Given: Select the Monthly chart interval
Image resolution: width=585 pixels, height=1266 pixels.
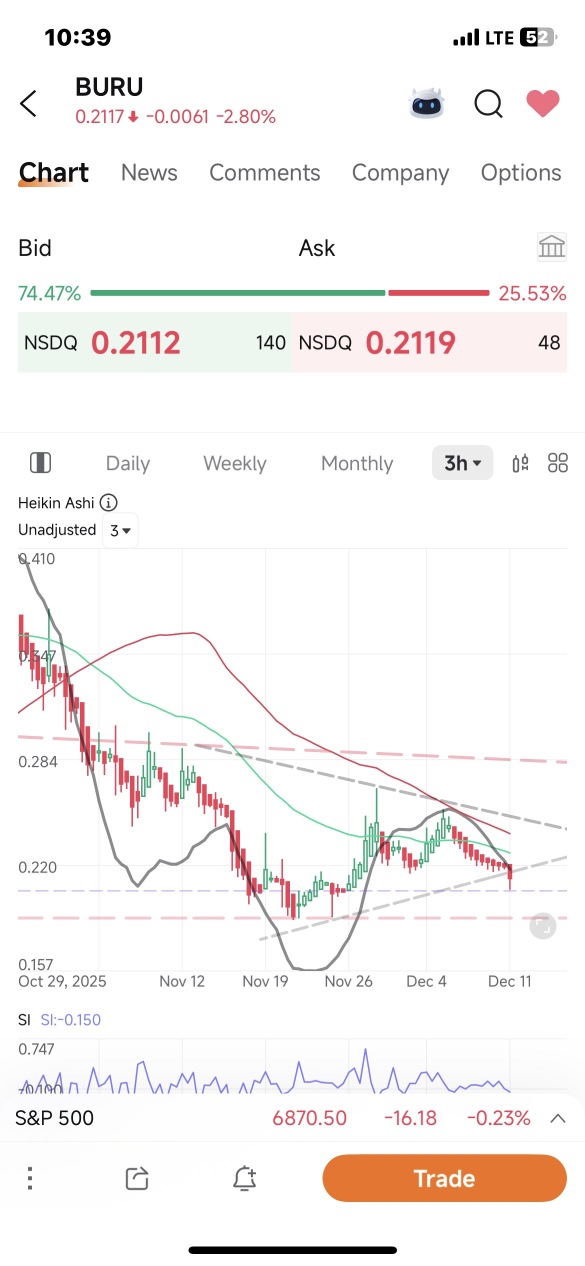Looking at the screenshot, I should pyautogui.click(x=357, y=463).
